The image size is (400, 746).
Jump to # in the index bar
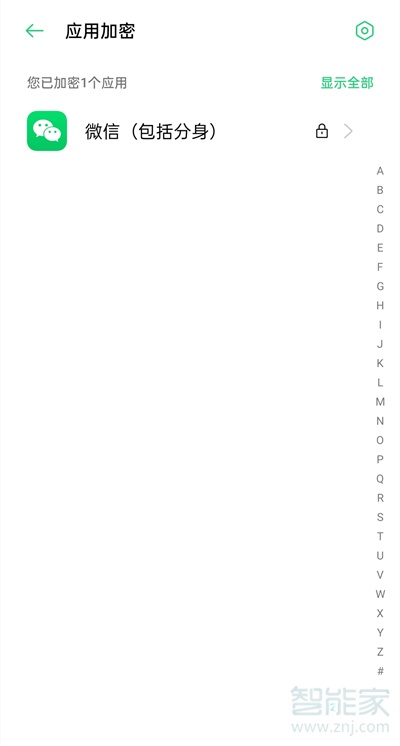pos(380,671)
